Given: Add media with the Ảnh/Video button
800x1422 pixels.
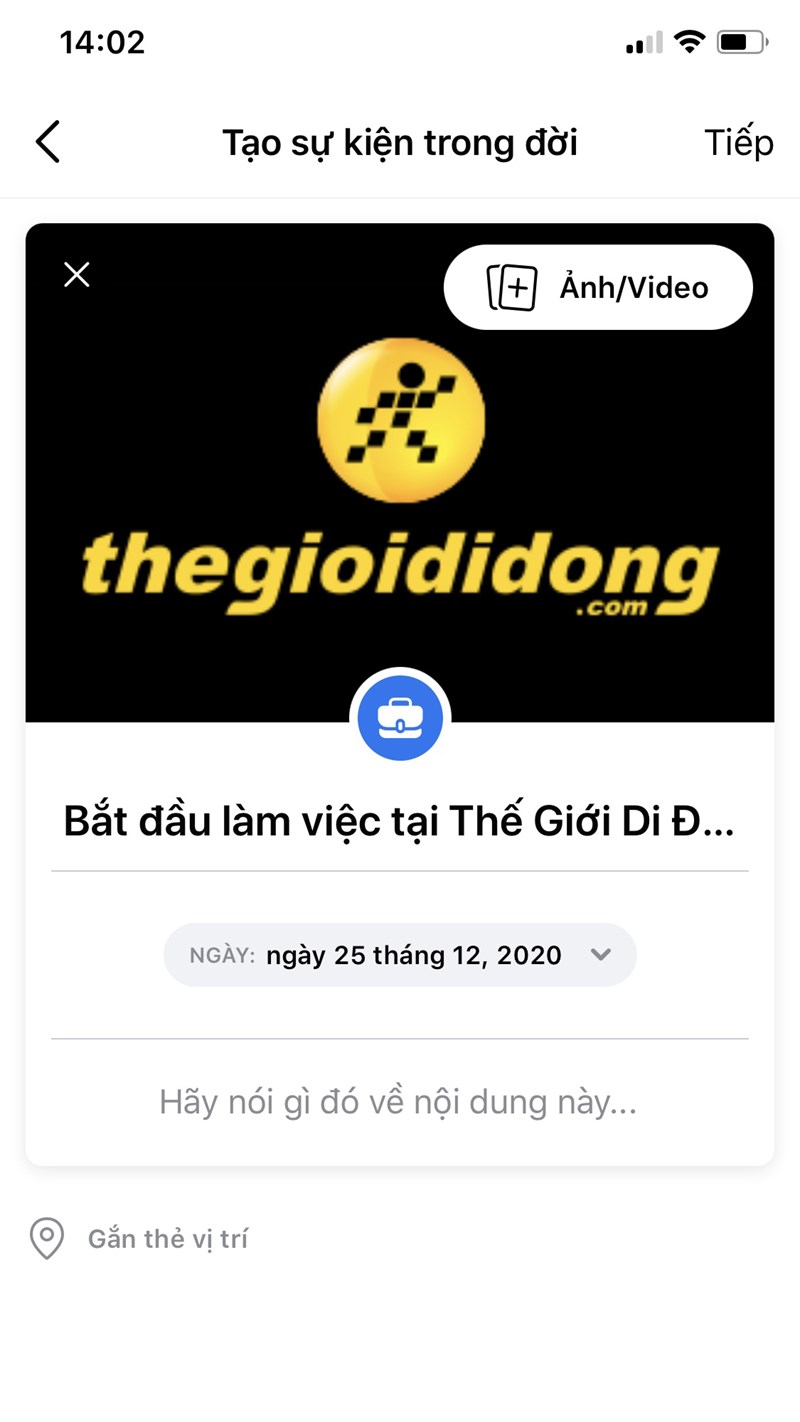Looking at the screenshot, I should tap(597, 288).
